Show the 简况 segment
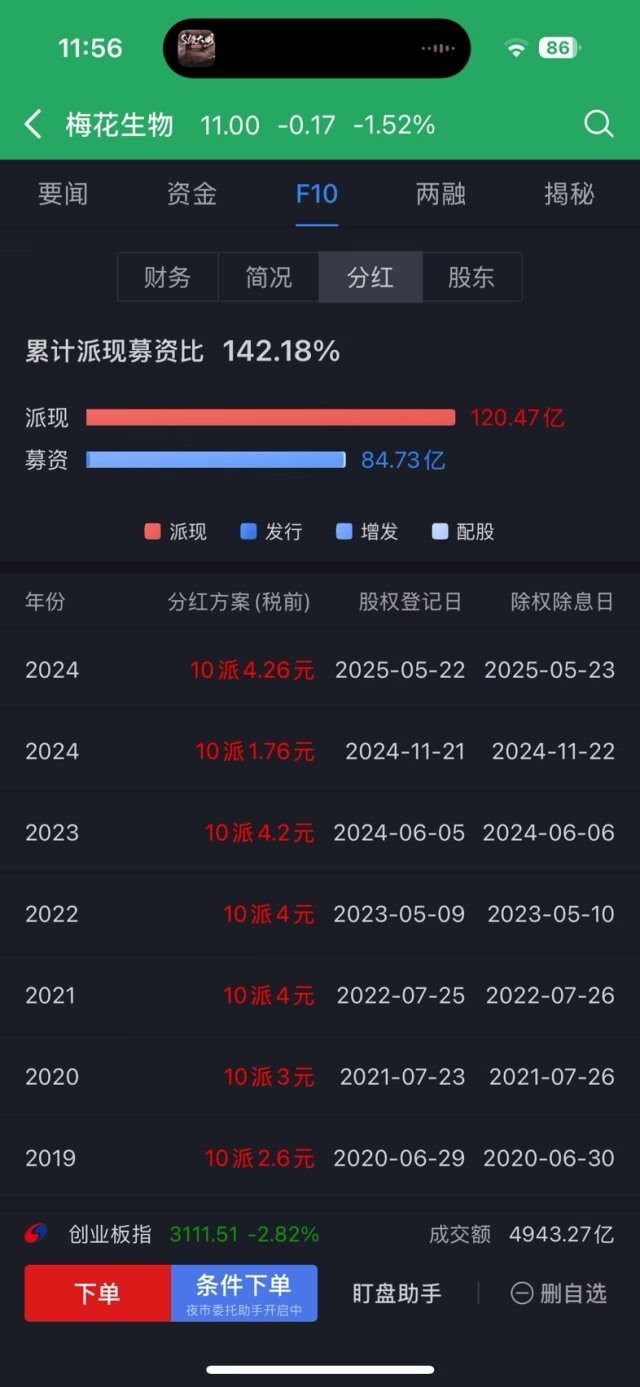The height and width of the screenshot is (1387, 640). 269,277
